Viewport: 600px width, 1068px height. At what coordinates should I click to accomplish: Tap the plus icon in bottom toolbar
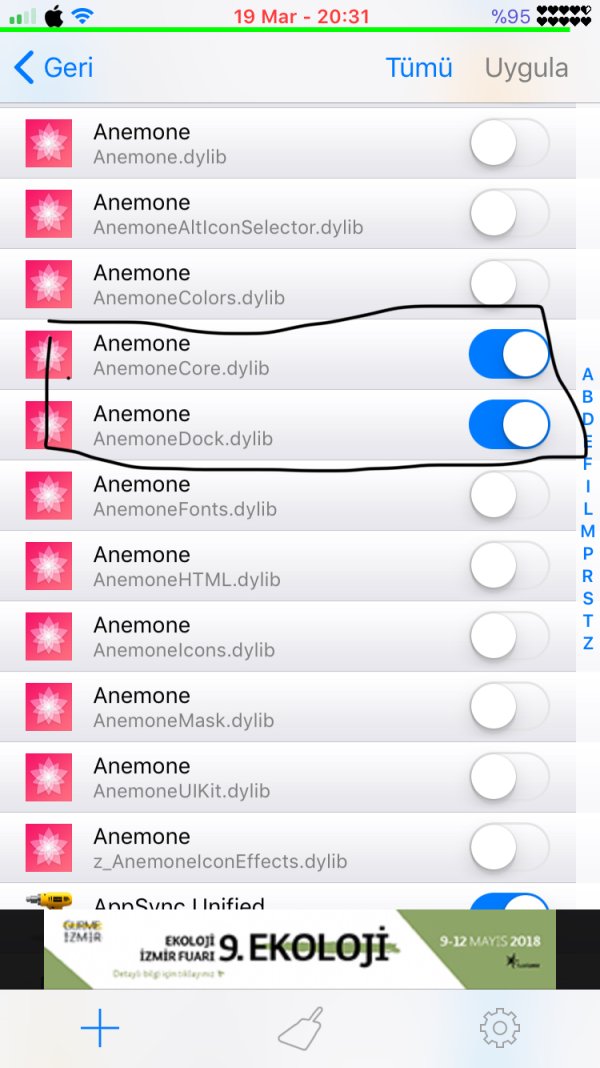[100, 1028]
